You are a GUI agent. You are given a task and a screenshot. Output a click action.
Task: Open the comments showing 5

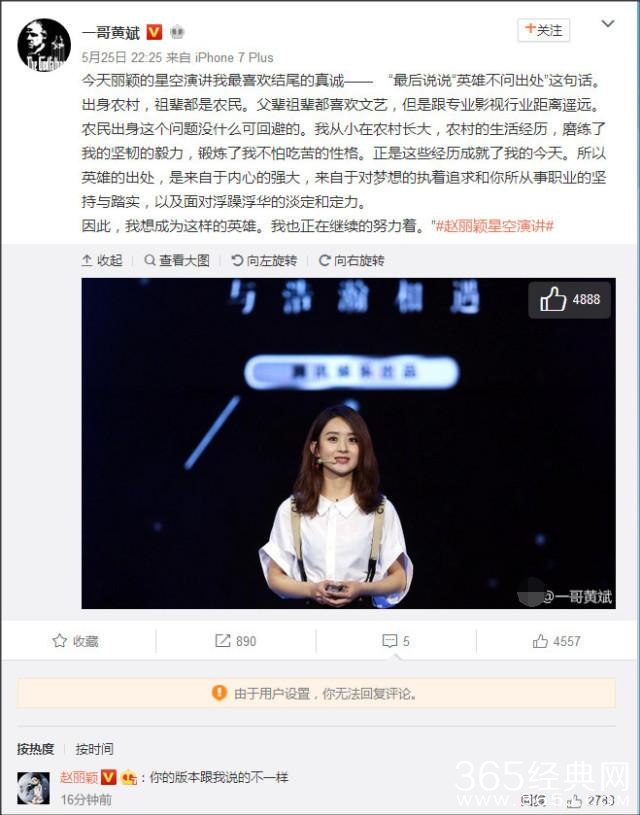(x=396, y=641)
